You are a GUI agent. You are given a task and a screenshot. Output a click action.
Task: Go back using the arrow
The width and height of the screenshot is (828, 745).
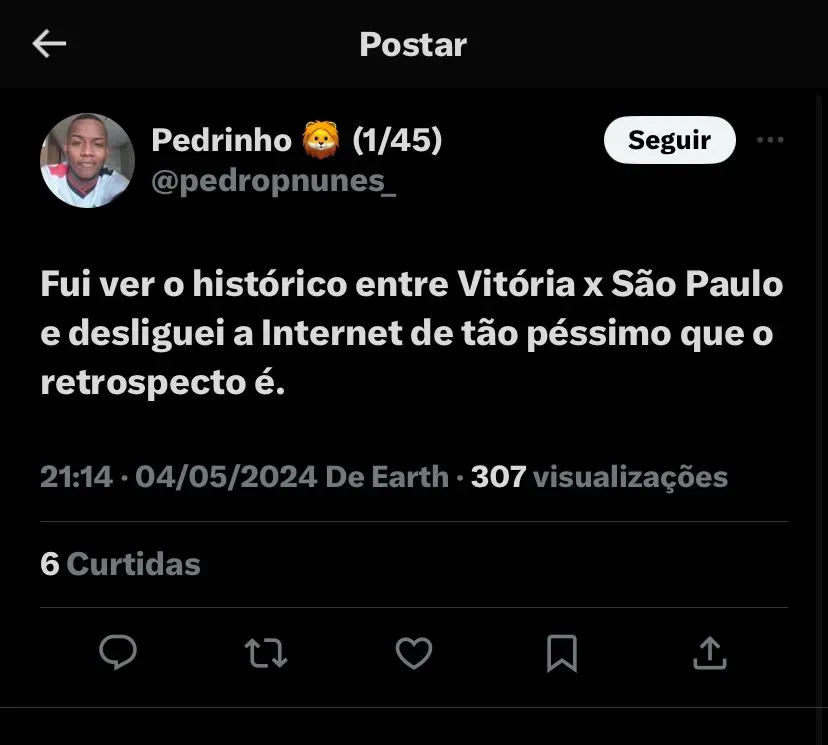[x=49, y=43]
